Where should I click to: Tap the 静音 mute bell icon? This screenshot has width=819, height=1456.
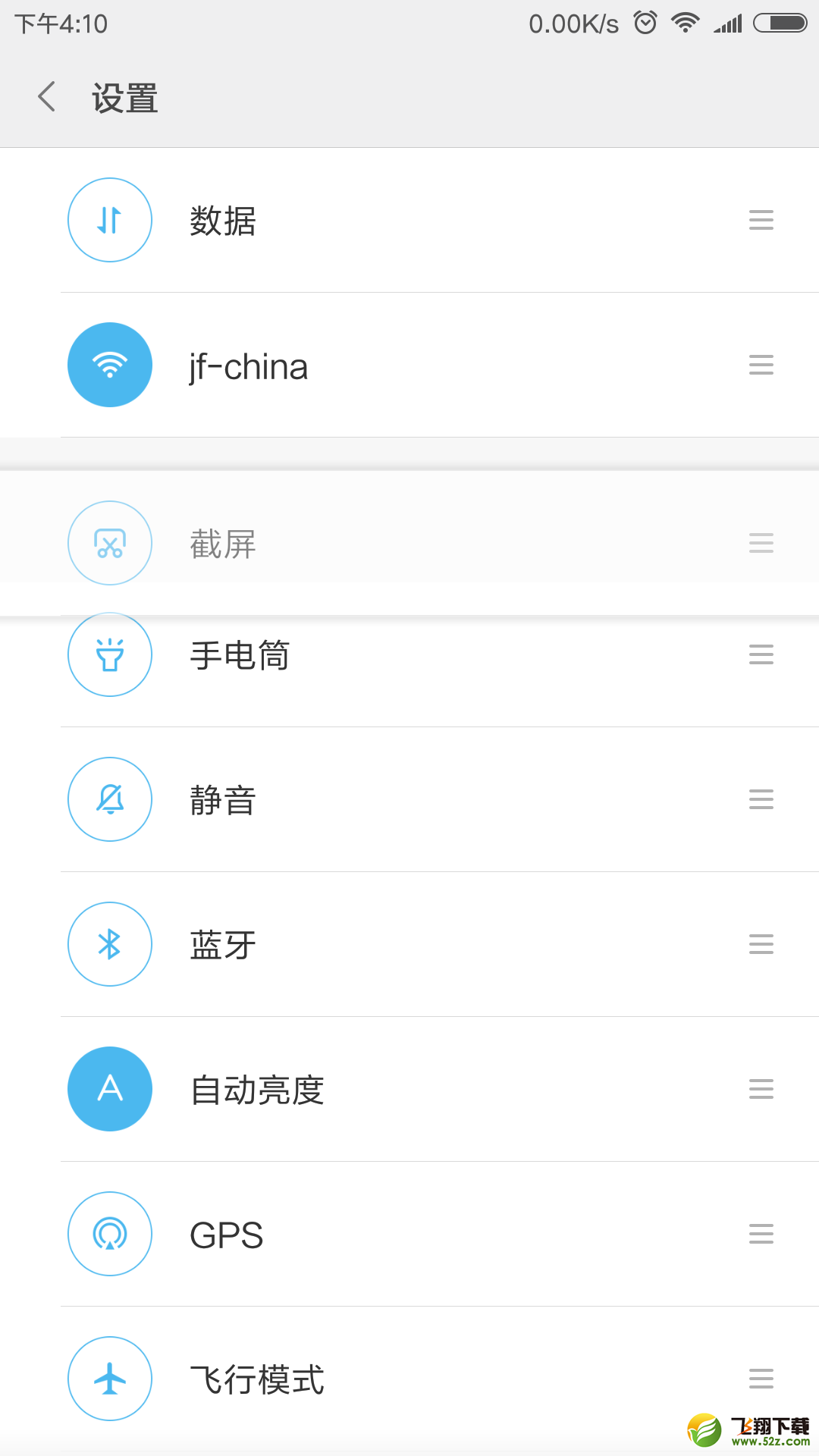pos(110,799)
